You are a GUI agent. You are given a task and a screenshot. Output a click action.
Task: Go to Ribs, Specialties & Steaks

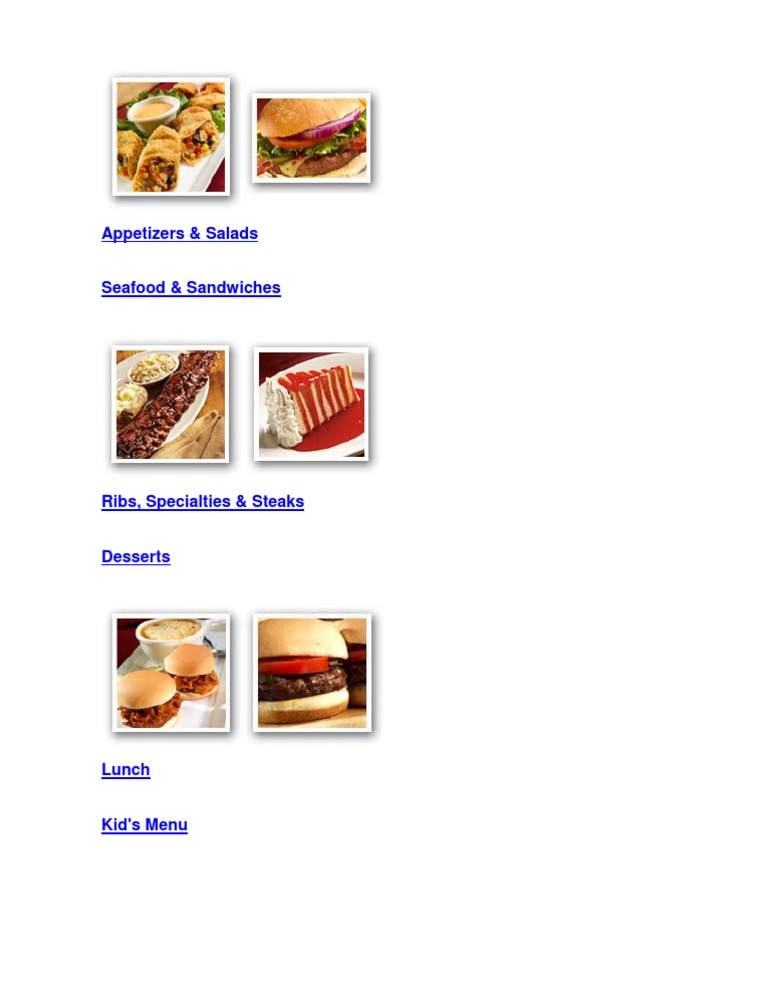(202, 501)
